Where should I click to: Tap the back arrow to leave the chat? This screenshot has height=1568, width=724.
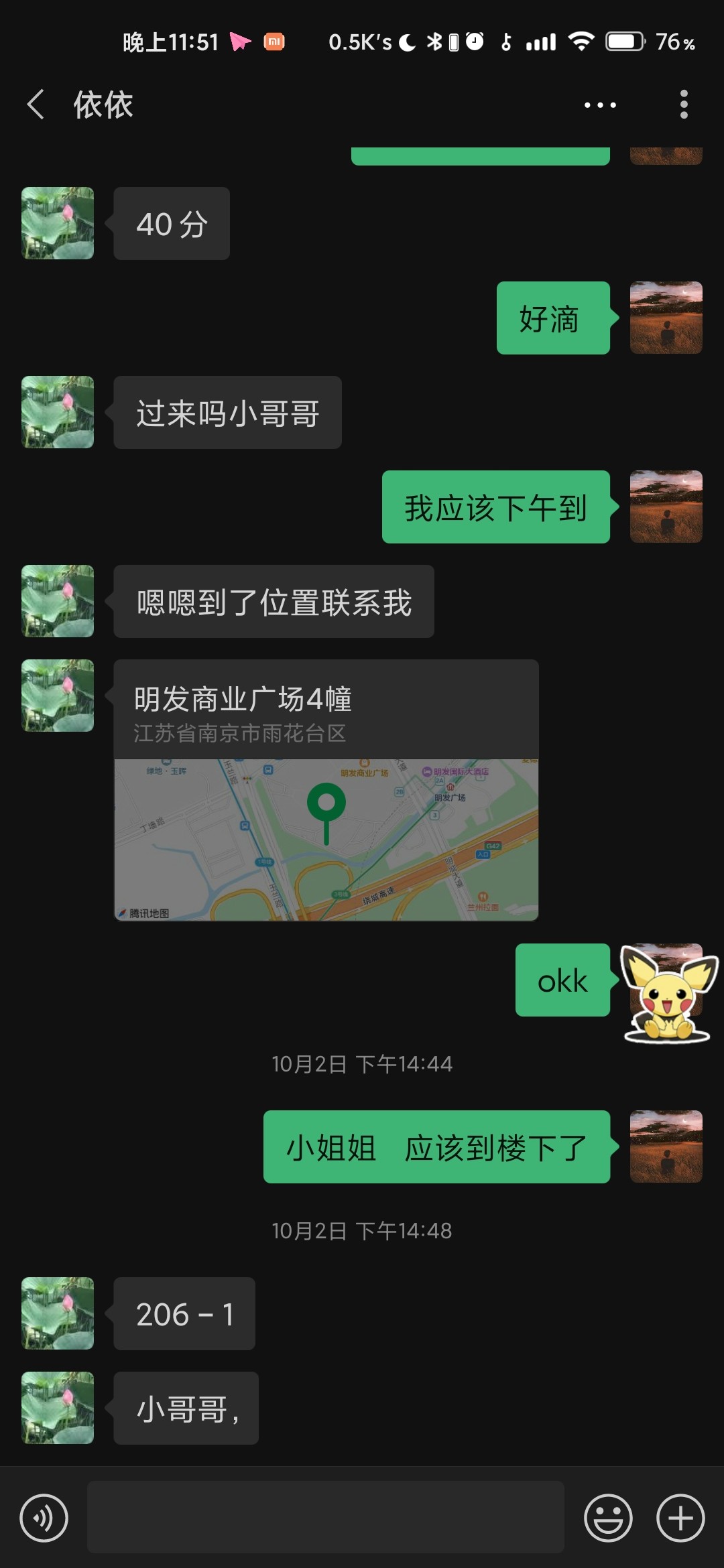coord(35,105)
